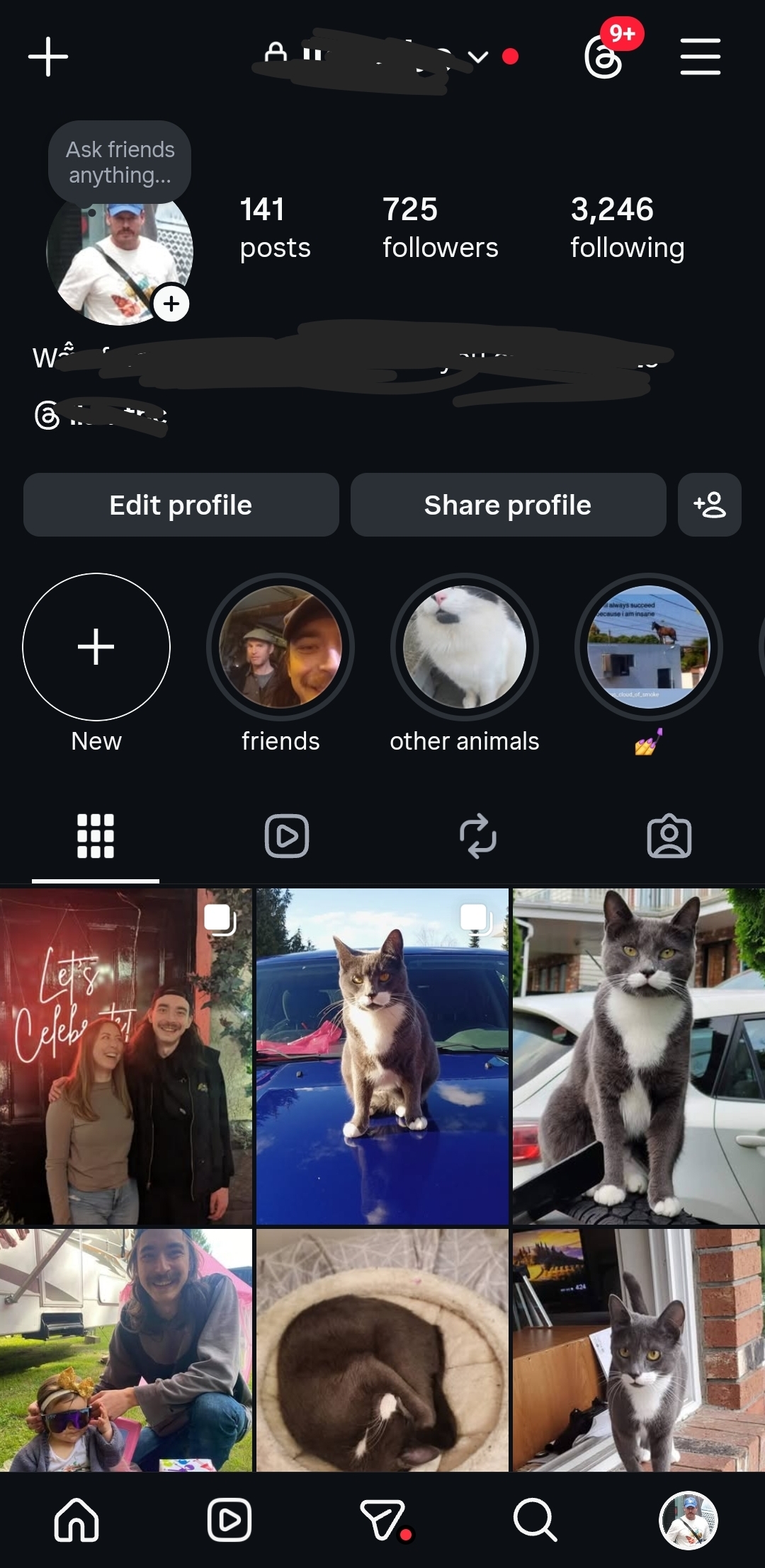Image resolution: width=765 pixels, height=1568 pixels.
Task: Switch to the tagged photos tab
Action: click(x=669, y=836)
